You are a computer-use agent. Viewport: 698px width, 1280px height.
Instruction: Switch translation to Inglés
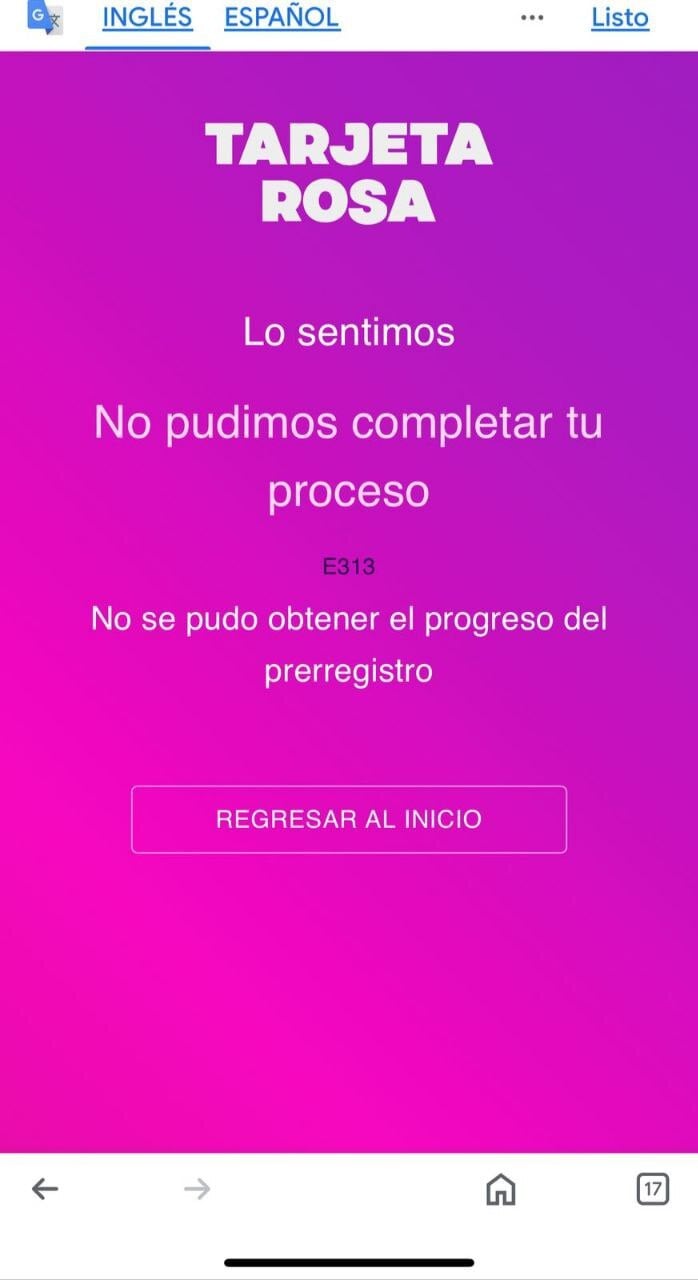[x=147, y=18]
